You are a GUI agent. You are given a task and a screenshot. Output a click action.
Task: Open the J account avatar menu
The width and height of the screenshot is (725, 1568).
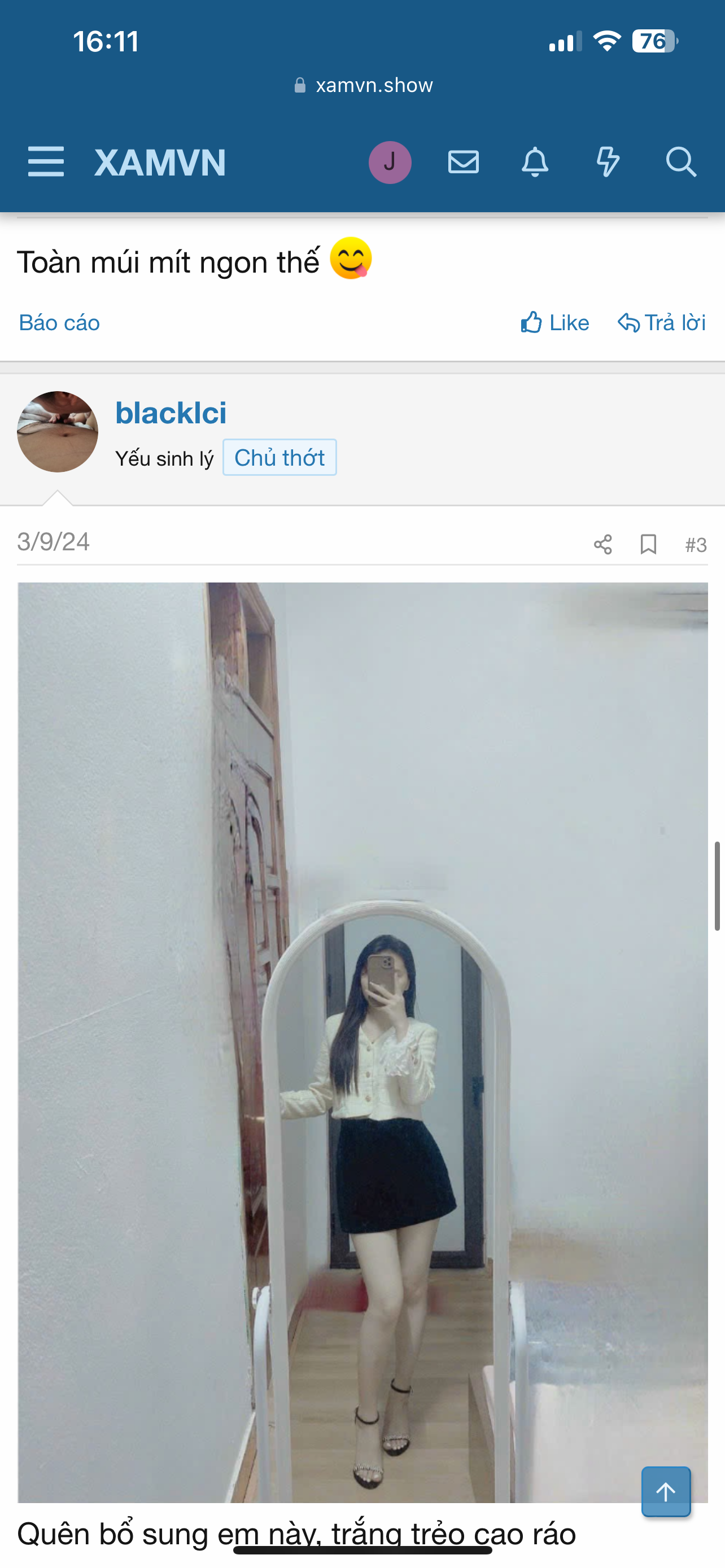pos(390,163)
